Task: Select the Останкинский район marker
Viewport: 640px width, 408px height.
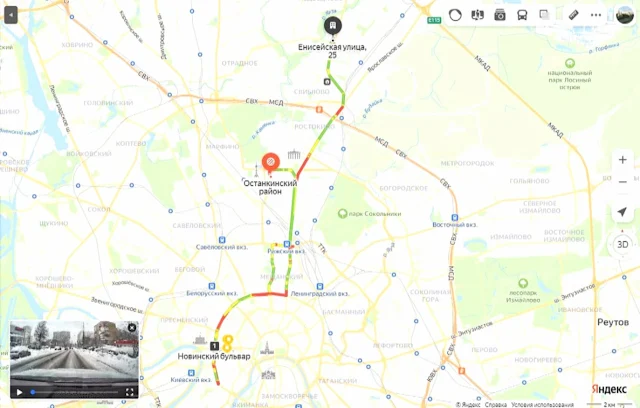Action: 270,162
